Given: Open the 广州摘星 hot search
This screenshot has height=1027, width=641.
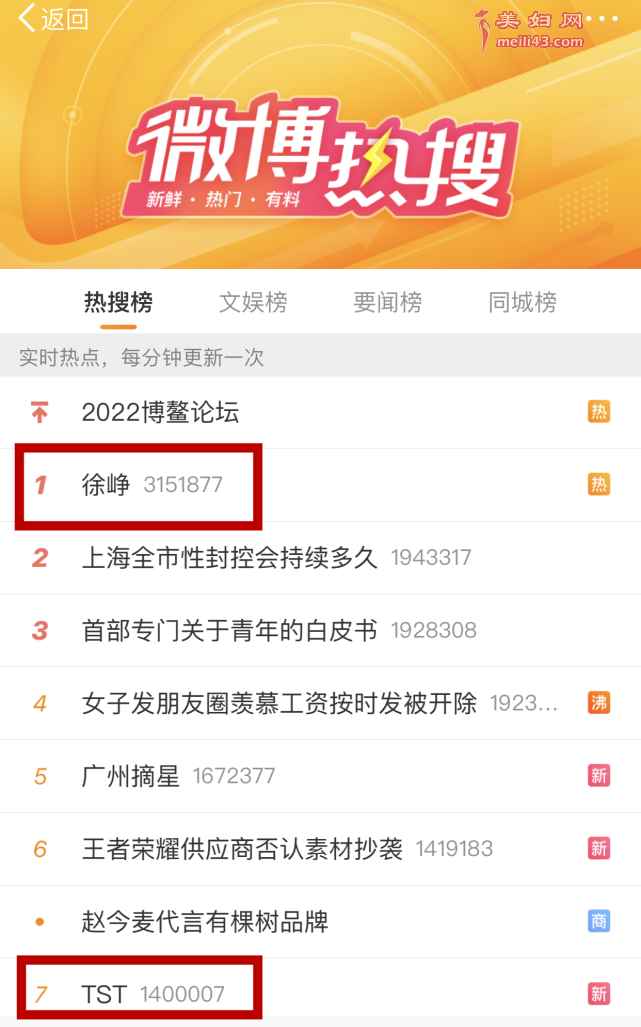Looking at the screenshot, I should [x=131, y=776].
